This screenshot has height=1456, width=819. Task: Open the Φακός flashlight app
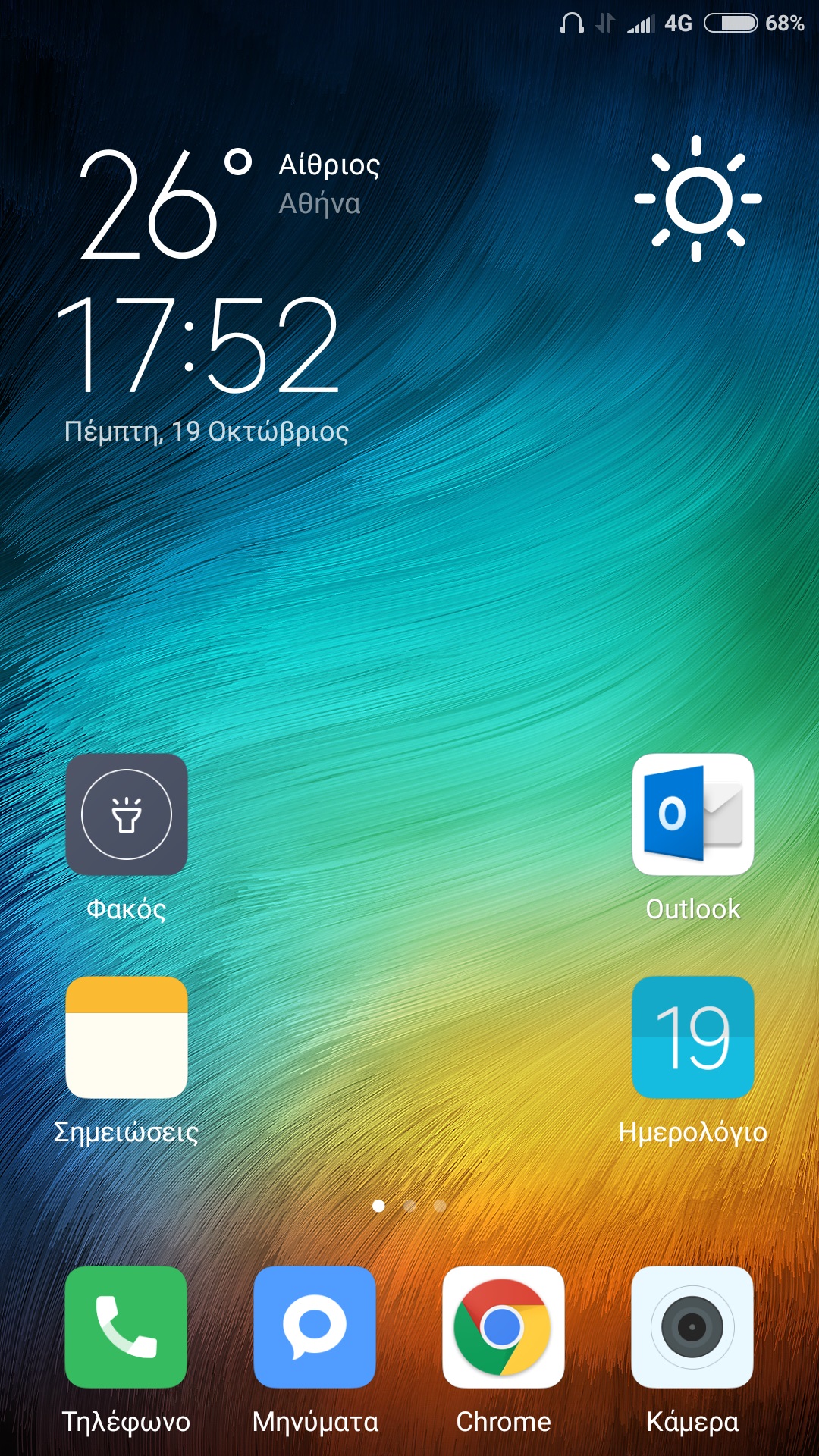point(126,814)
